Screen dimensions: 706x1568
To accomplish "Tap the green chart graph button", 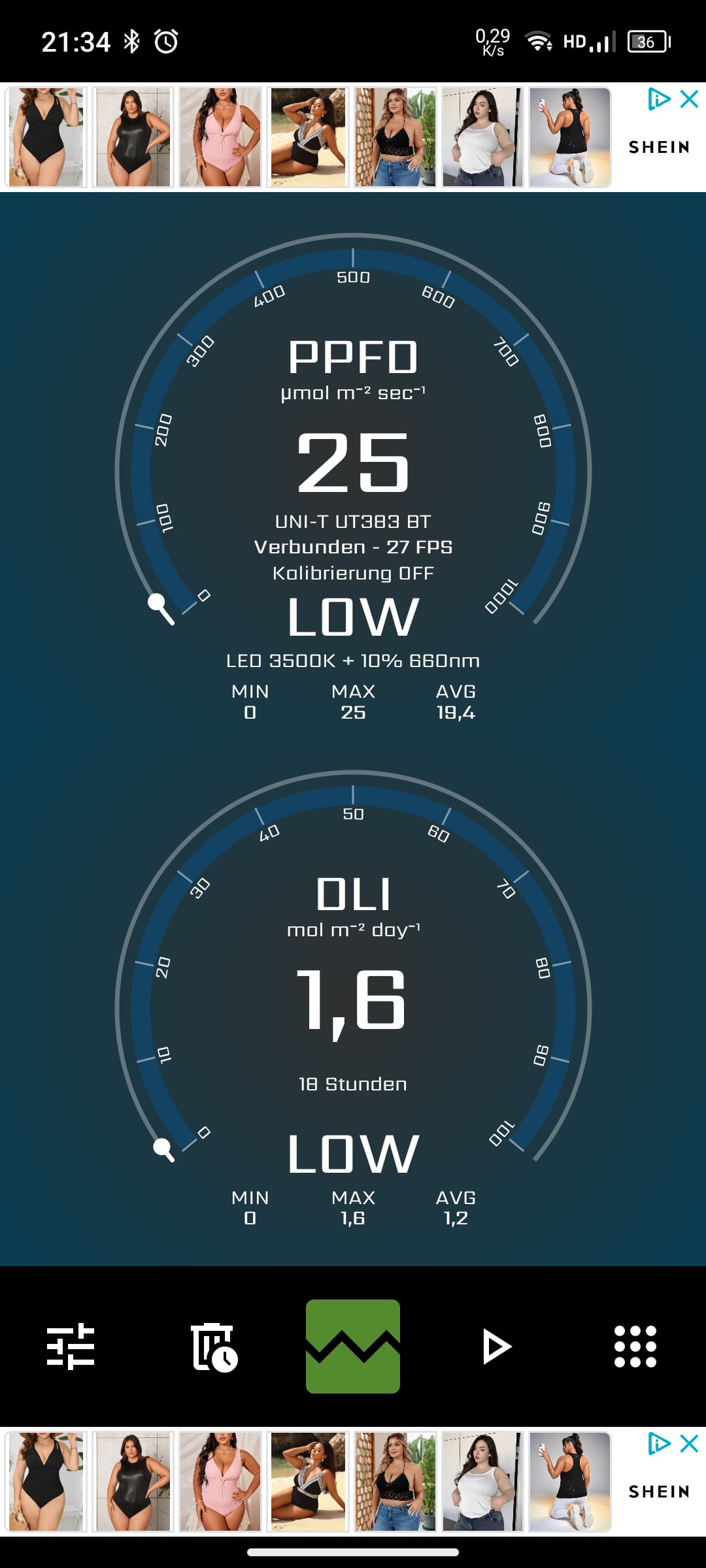I will [x=353, y=1346].
